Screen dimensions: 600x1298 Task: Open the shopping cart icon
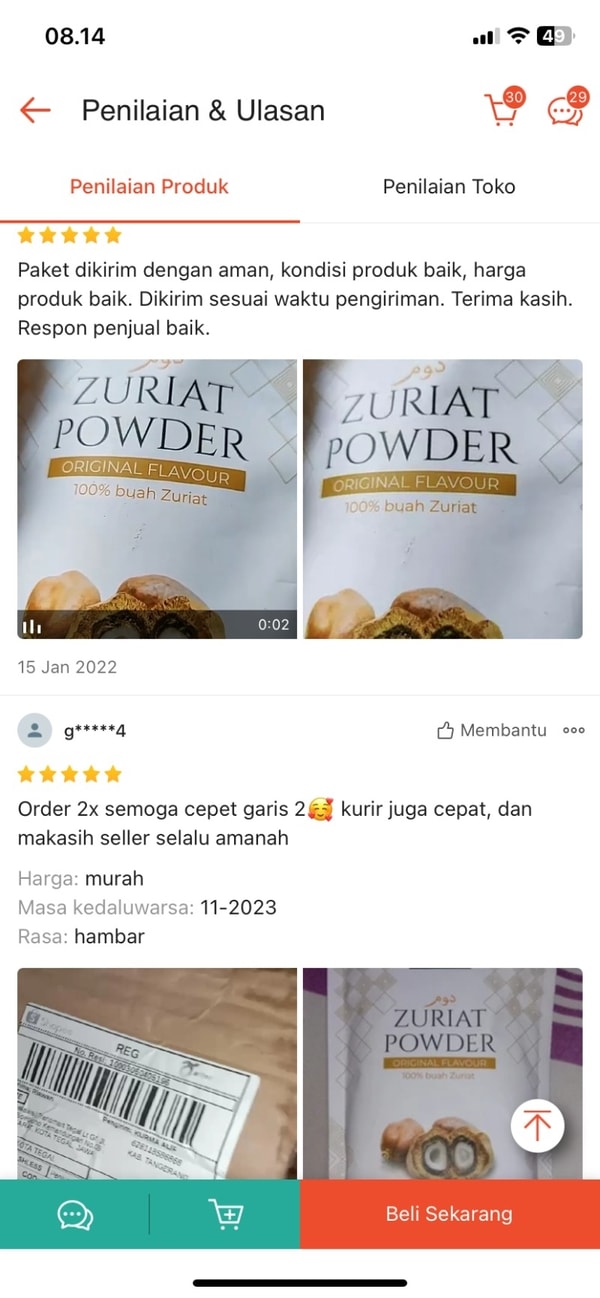[x=501, y=110]
